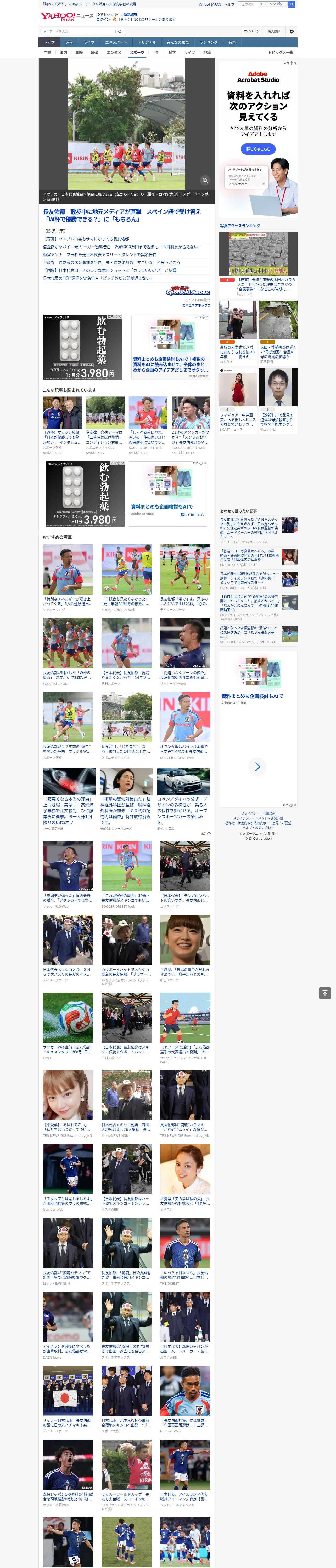Enlarge the main soccer training photo

coord(205,180)
